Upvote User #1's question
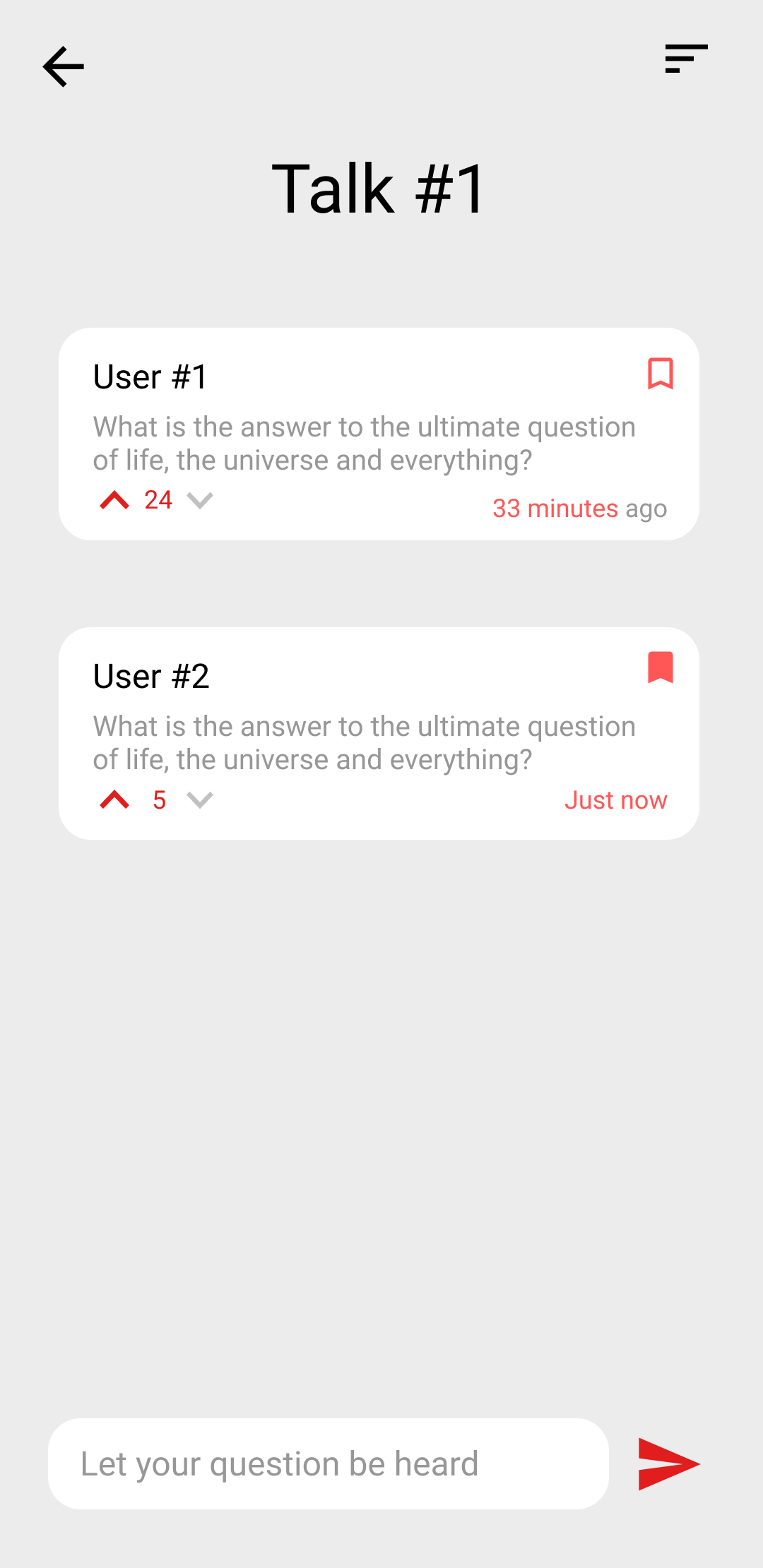Screen dimensions: 763x1568 click(x=114, y=501)
